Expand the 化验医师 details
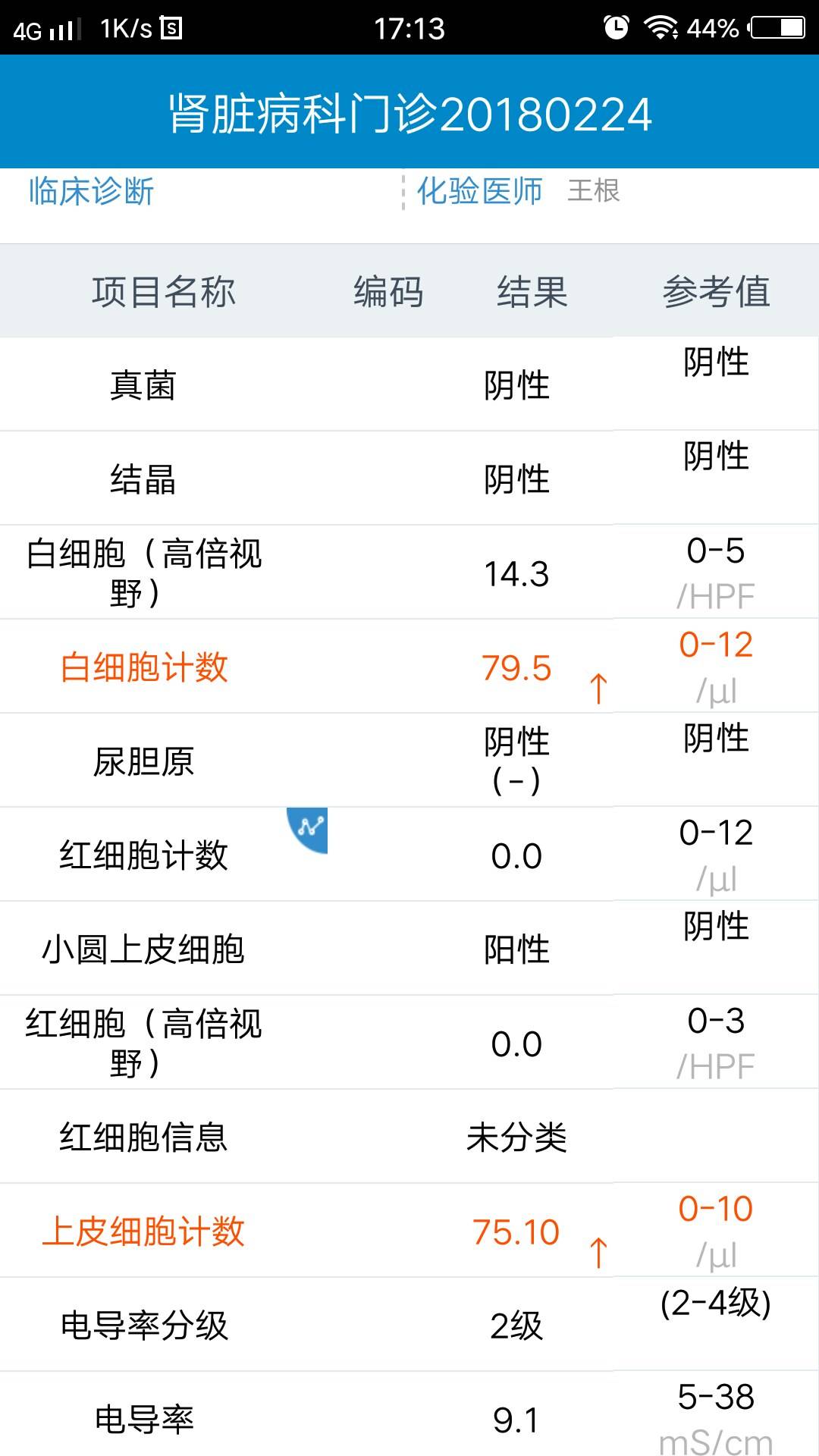This screenshot has width=819, height=1456. (479, 192)
